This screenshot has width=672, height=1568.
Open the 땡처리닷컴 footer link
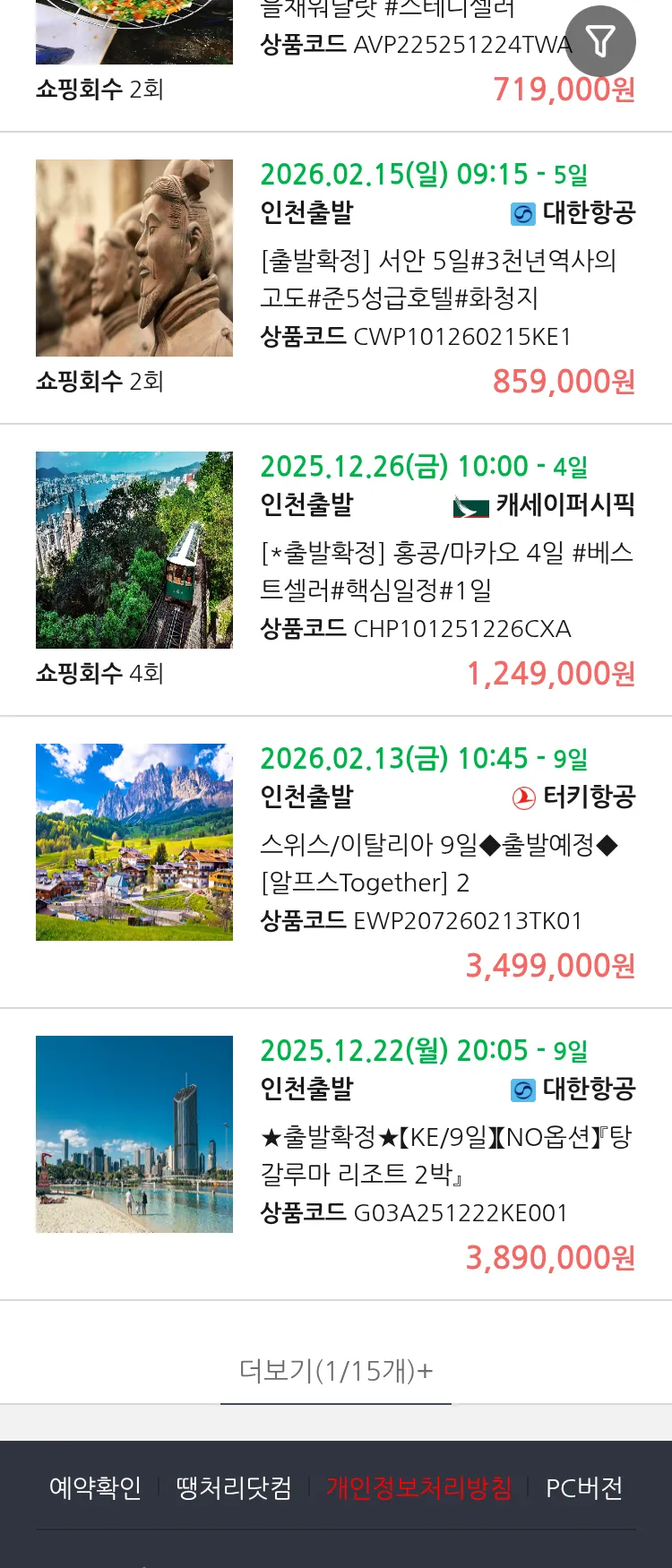[x=234, y=1488]
